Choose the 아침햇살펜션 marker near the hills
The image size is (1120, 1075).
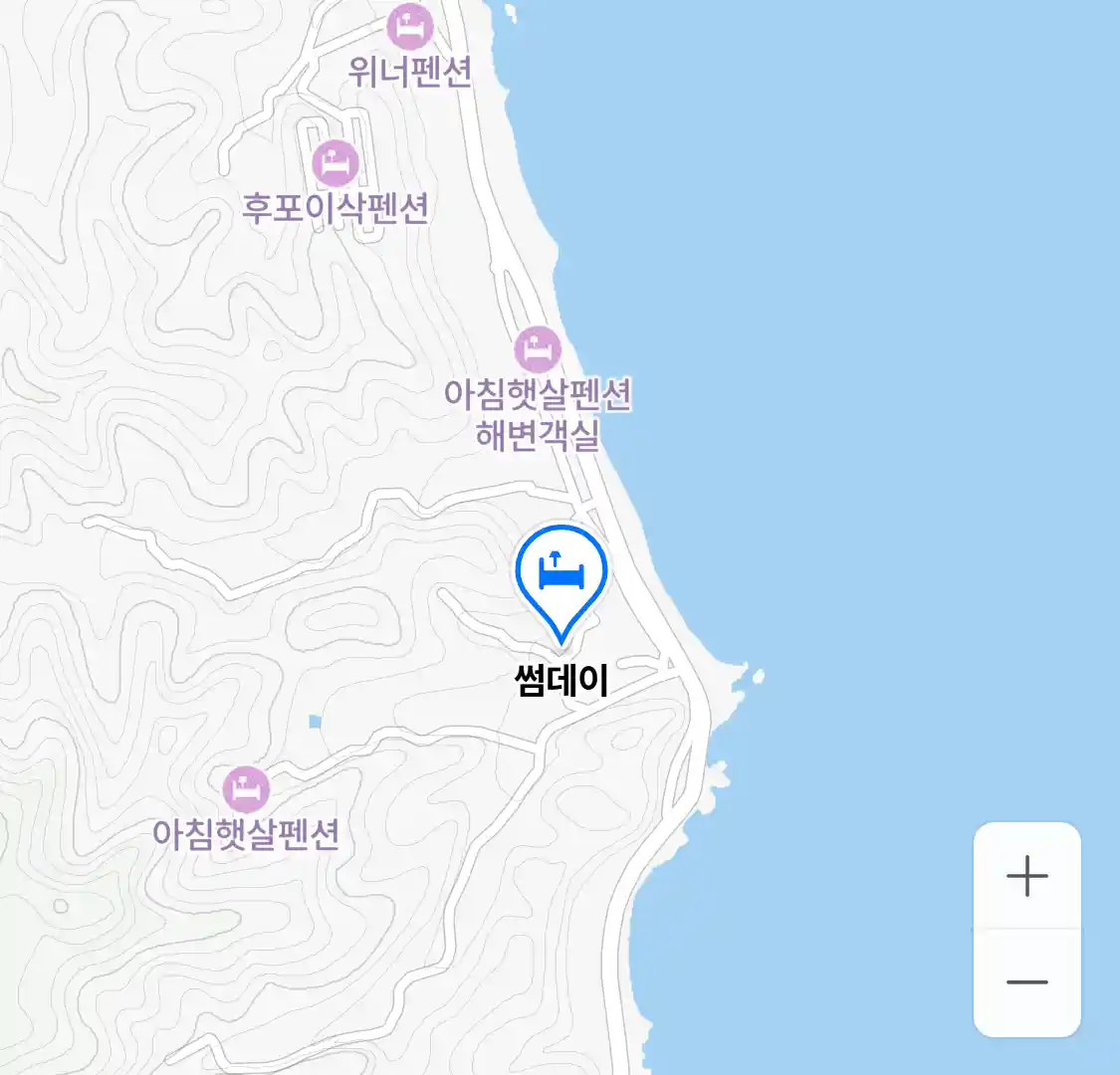coord(245,789)
